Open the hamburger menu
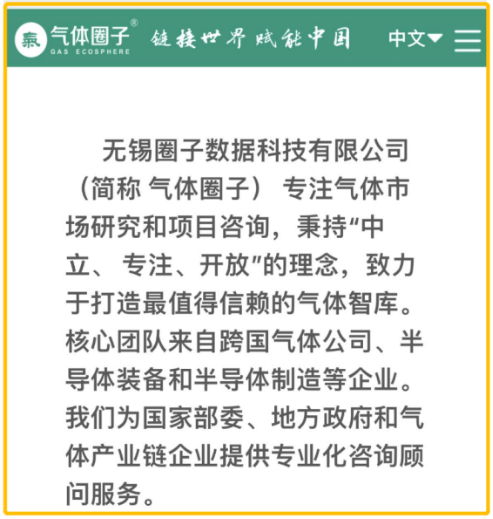Image resolution: width=493 pixels, height=519 pixels. 467,40
